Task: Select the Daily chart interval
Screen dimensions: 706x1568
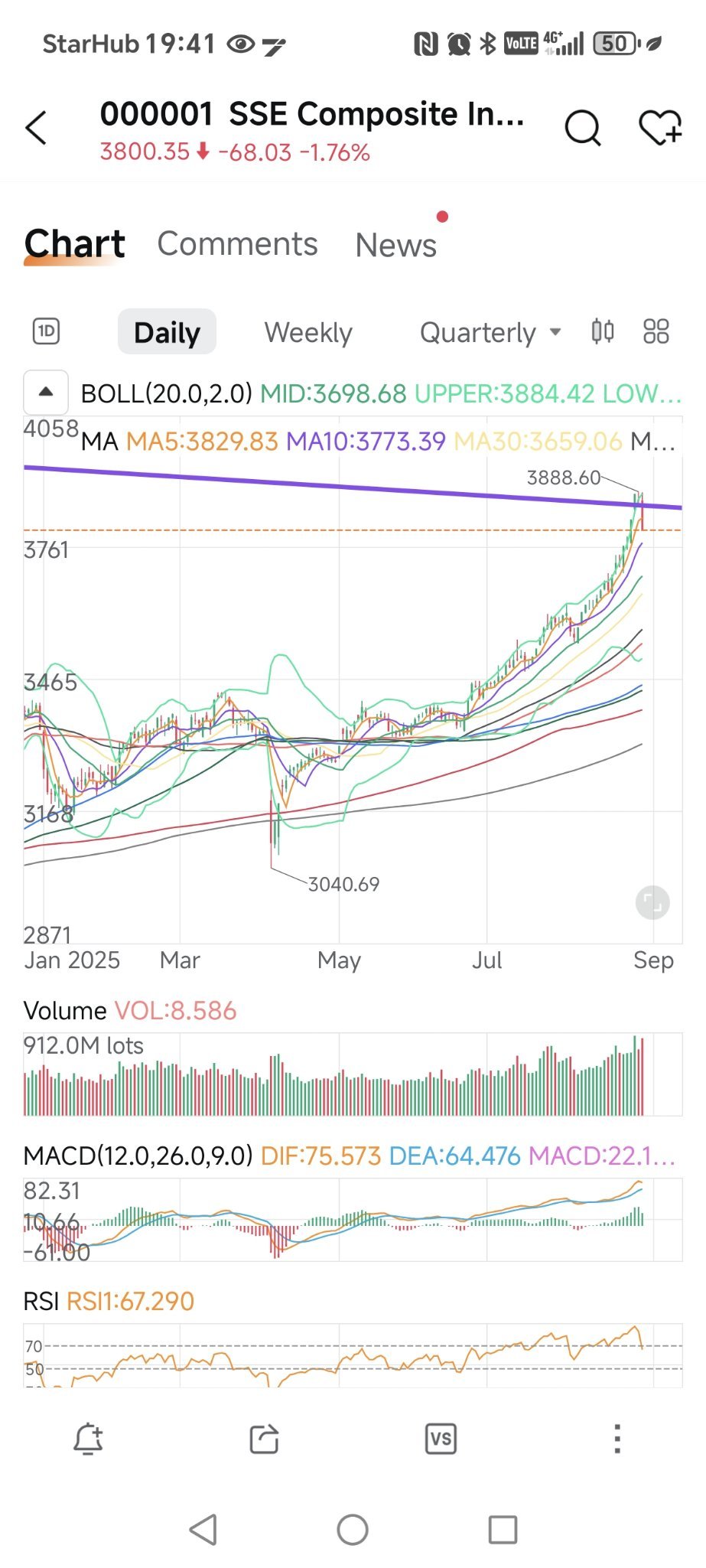Action: tap(167, 333)
